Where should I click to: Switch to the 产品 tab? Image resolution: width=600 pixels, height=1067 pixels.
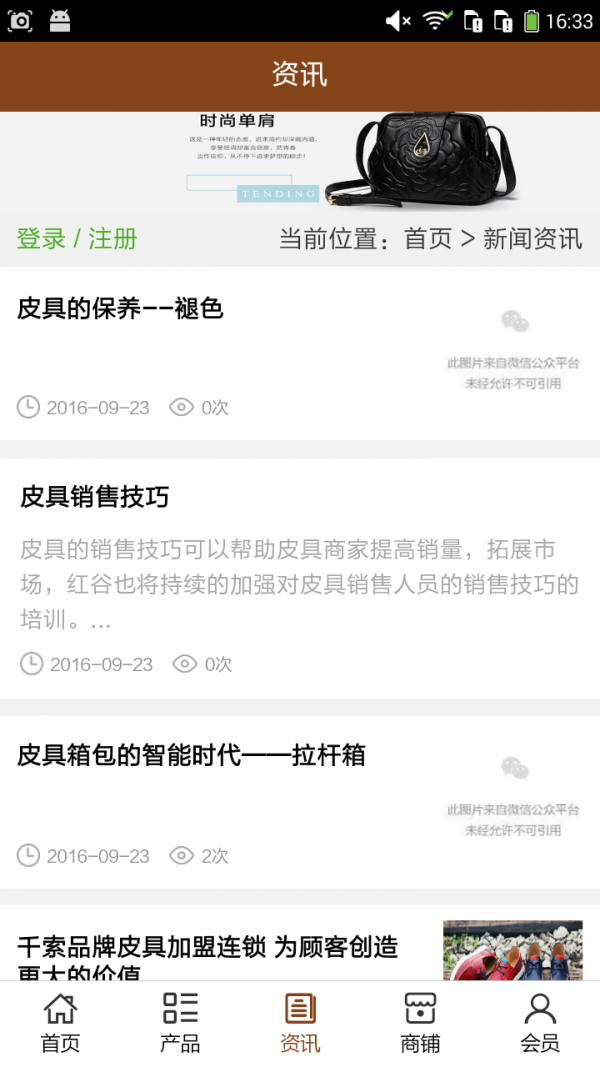pos(180,1023)
